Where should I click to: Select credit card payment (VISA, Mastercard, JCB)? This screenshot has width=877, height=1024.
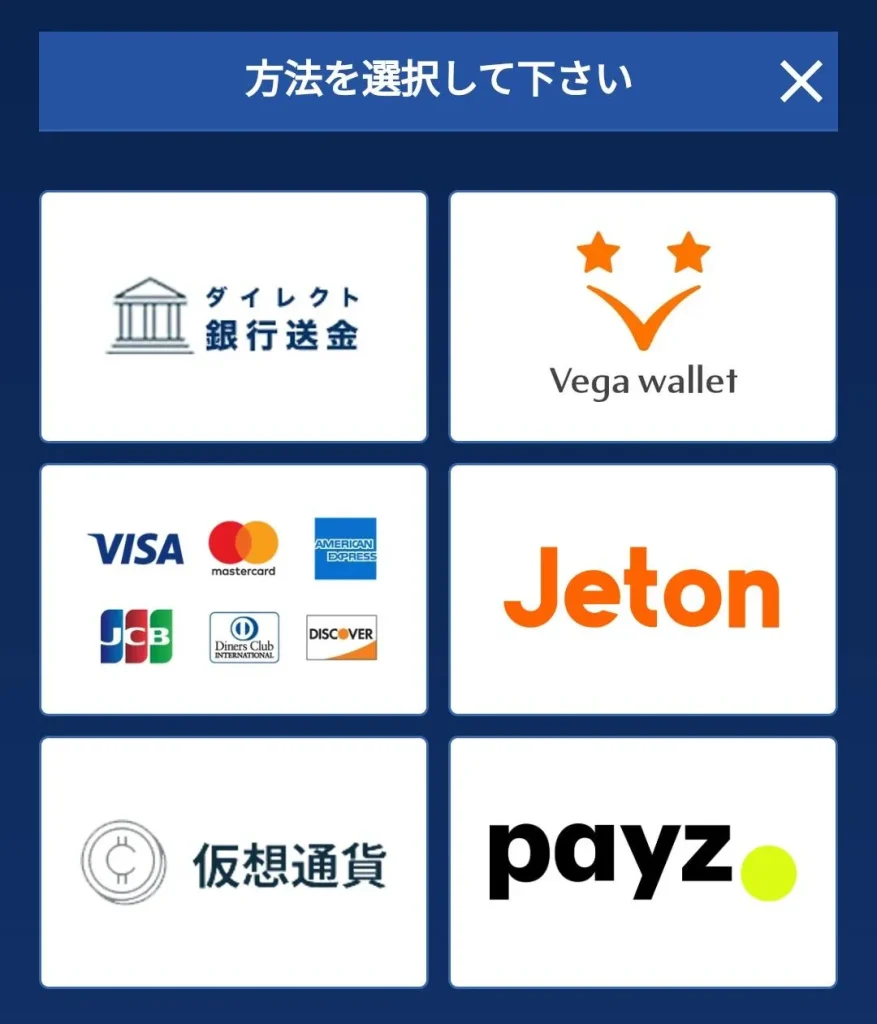click(233, 589)
